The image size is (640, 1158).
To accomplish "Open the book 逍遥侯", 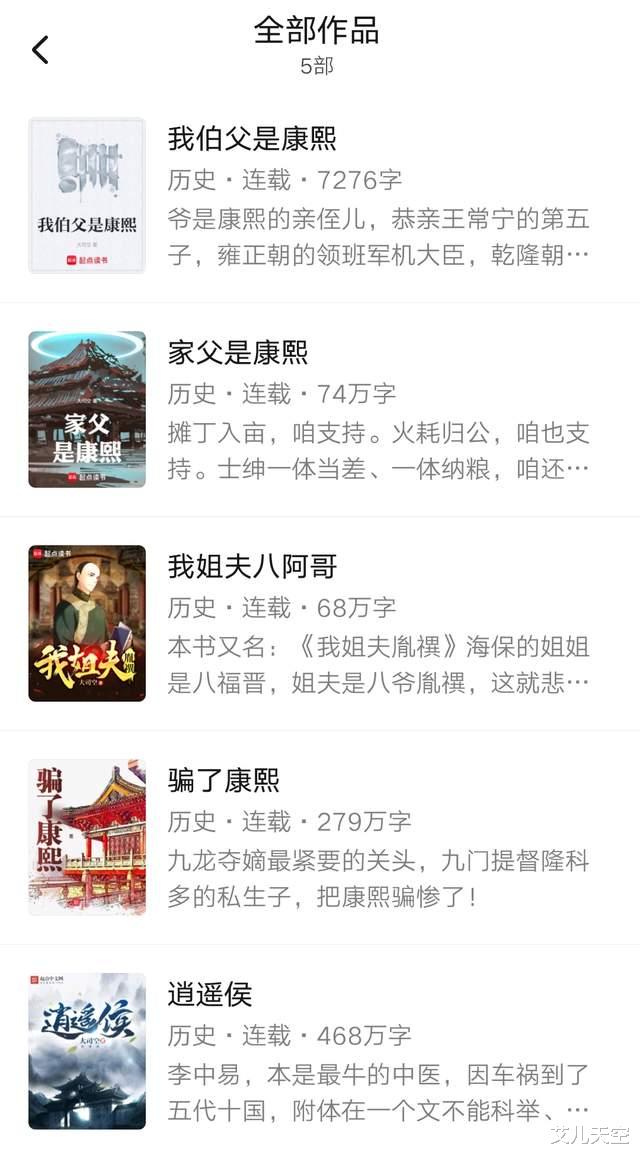I will 210,994.
